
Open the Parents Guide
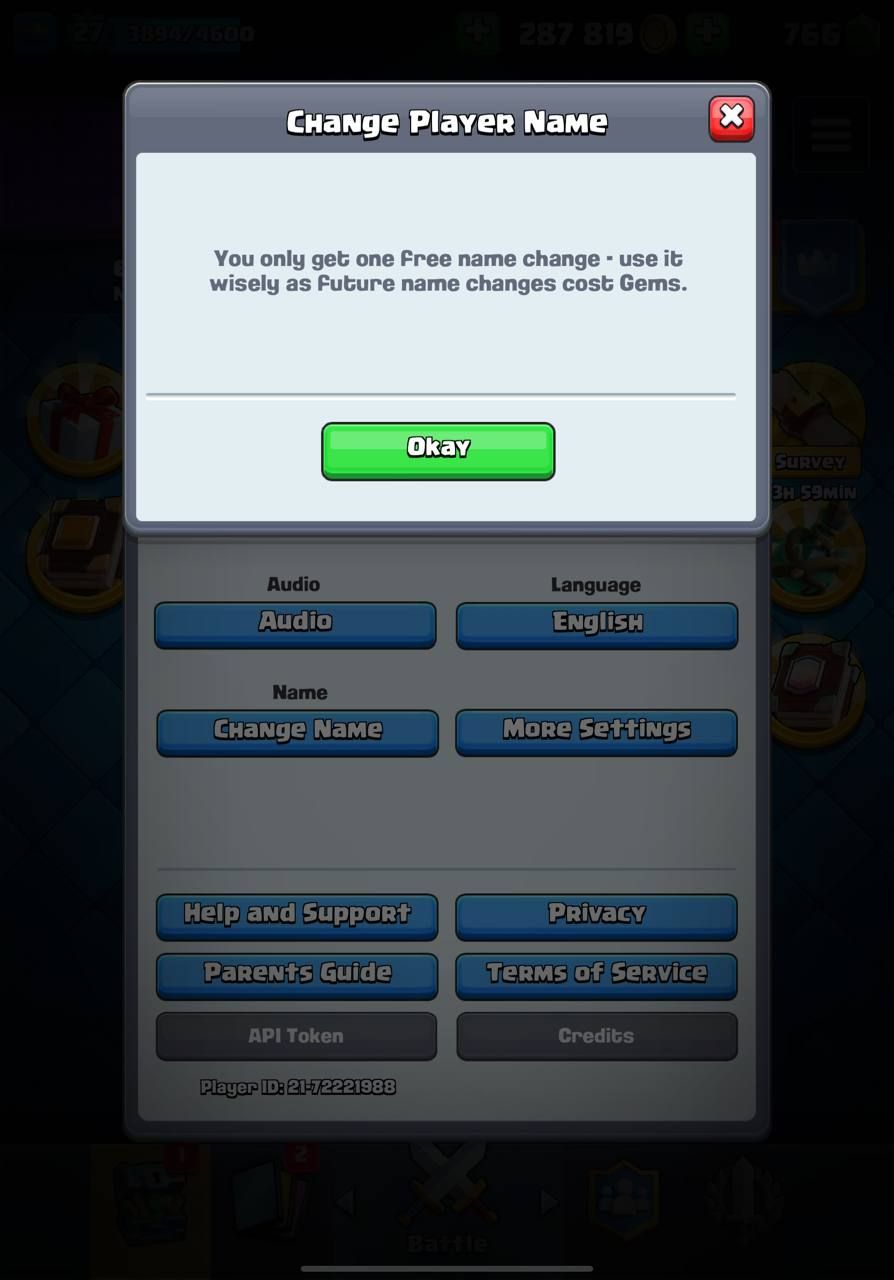click(x=297, y=974)
